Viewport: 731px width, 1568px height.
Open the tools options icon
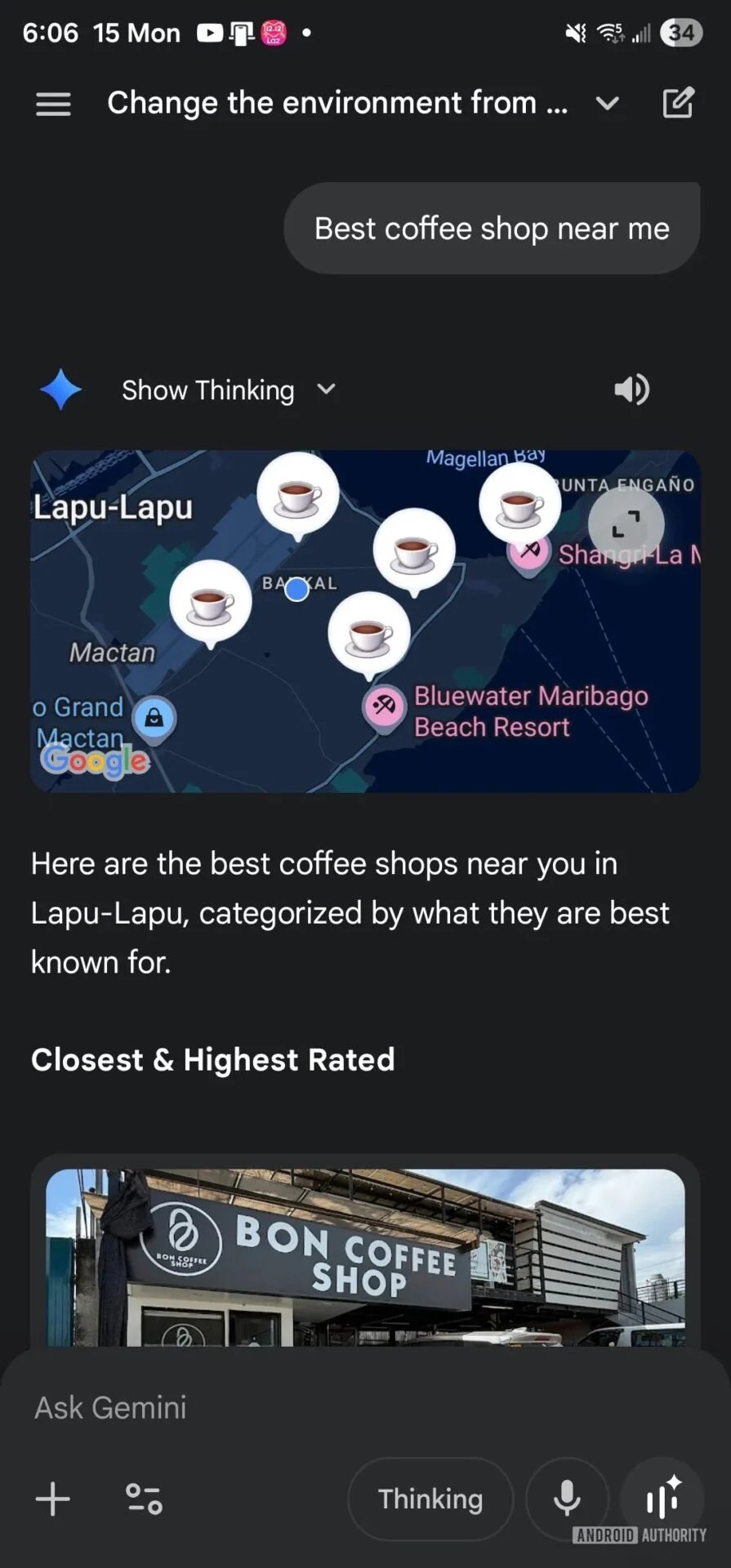[x=144, y=1499]
